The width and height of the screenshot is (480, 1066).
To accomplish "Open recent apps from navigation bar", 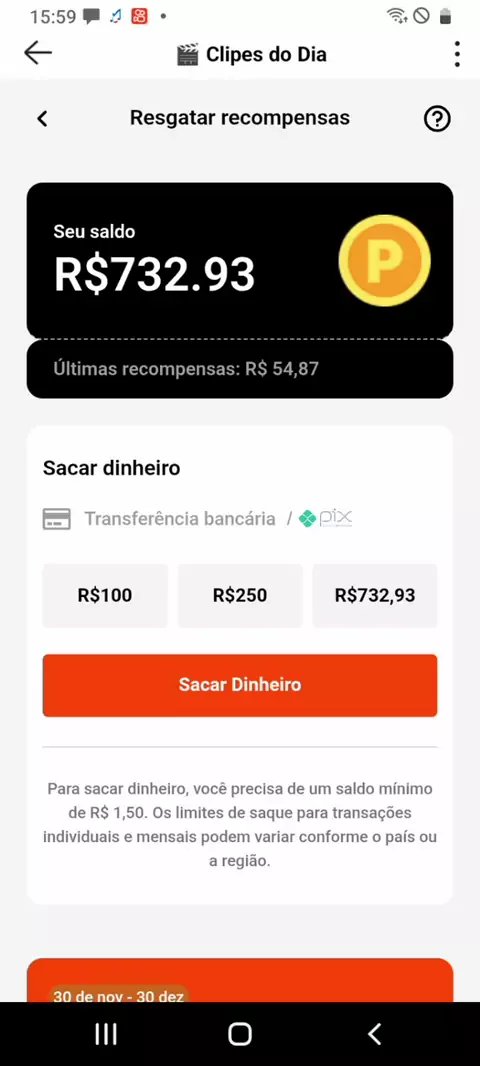I will tap(105, 1033).
